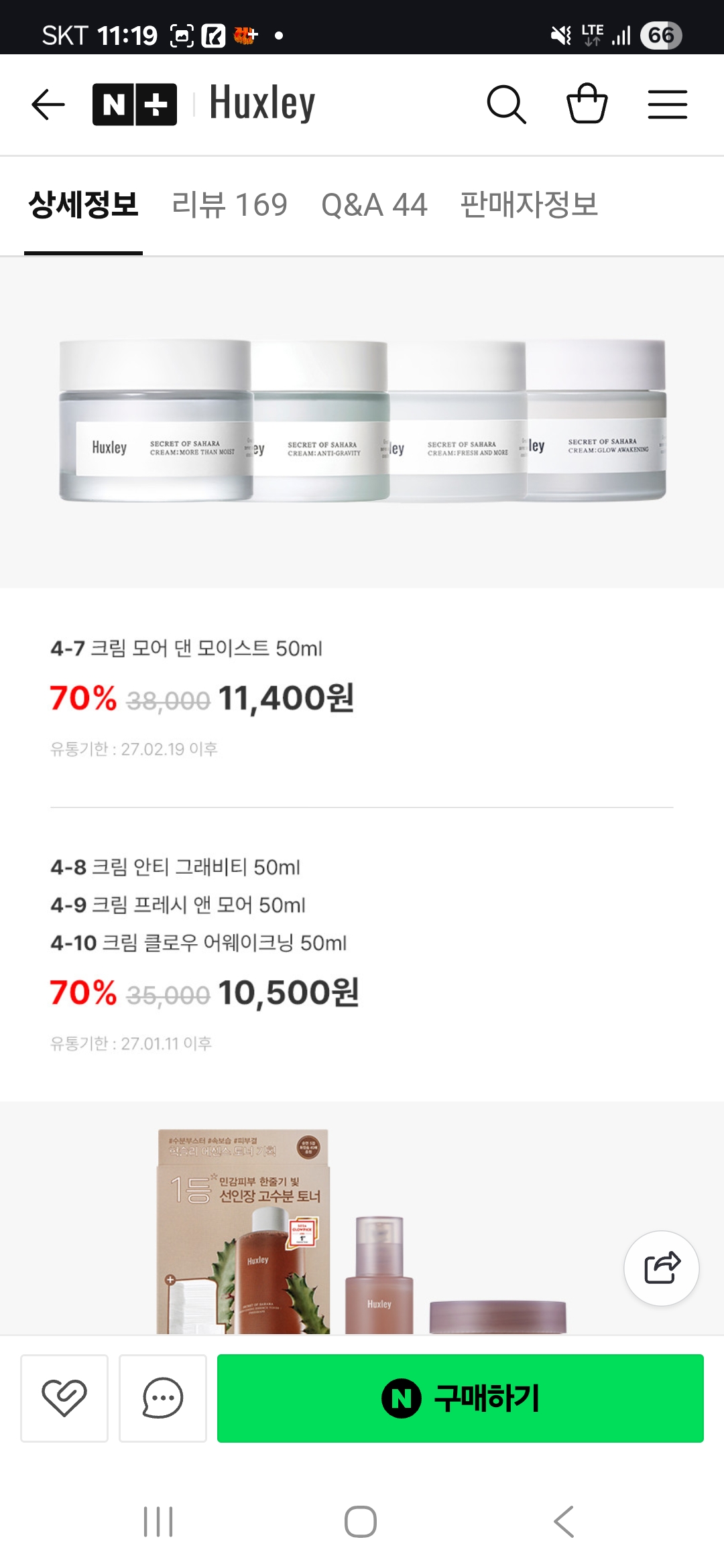Open recent apps from navigation bar
724x1568 pixels.
[159, 1521]
